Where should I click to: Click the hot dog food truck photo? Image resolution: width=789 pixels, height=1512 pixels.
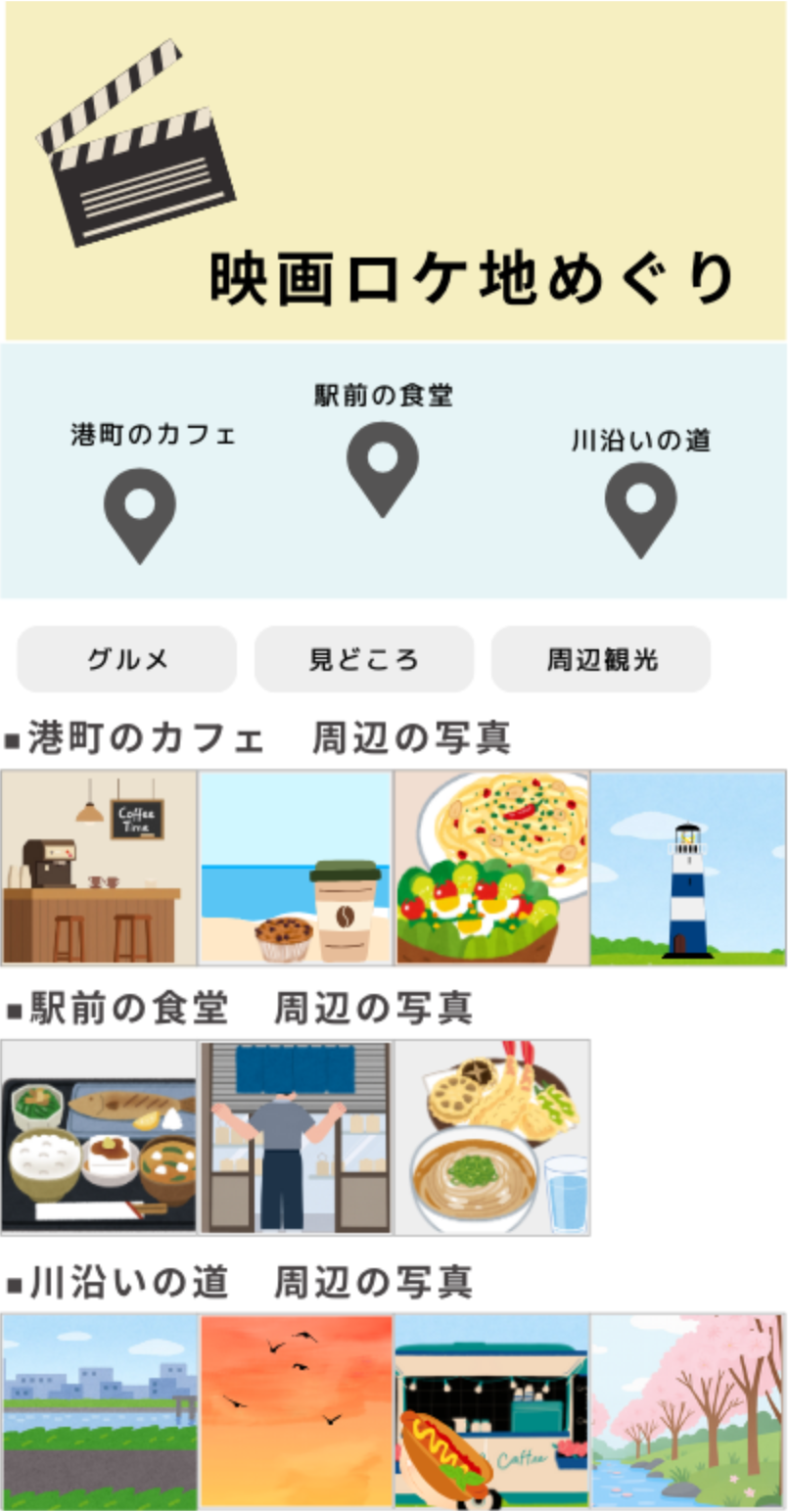click(x=492, y=1412)
